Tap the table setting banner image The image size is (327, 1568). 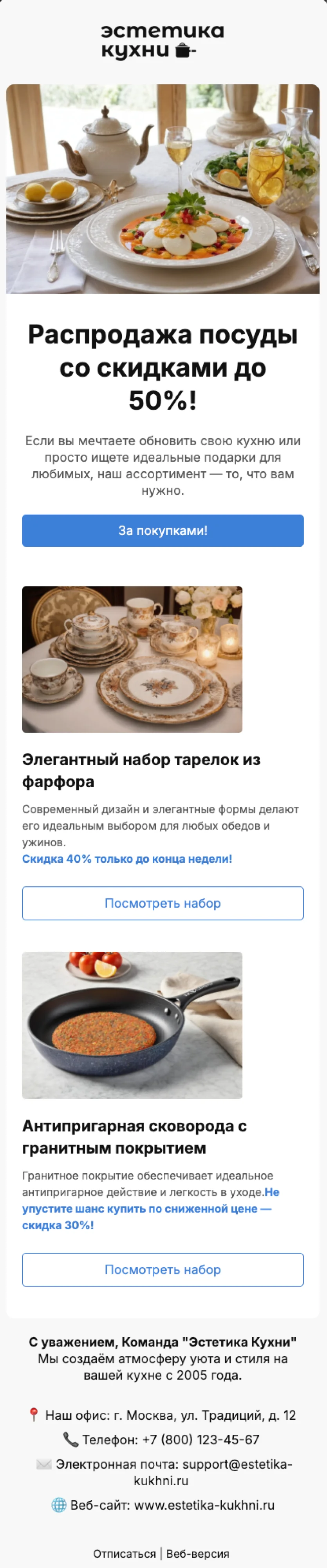click(x=163, y=189)
